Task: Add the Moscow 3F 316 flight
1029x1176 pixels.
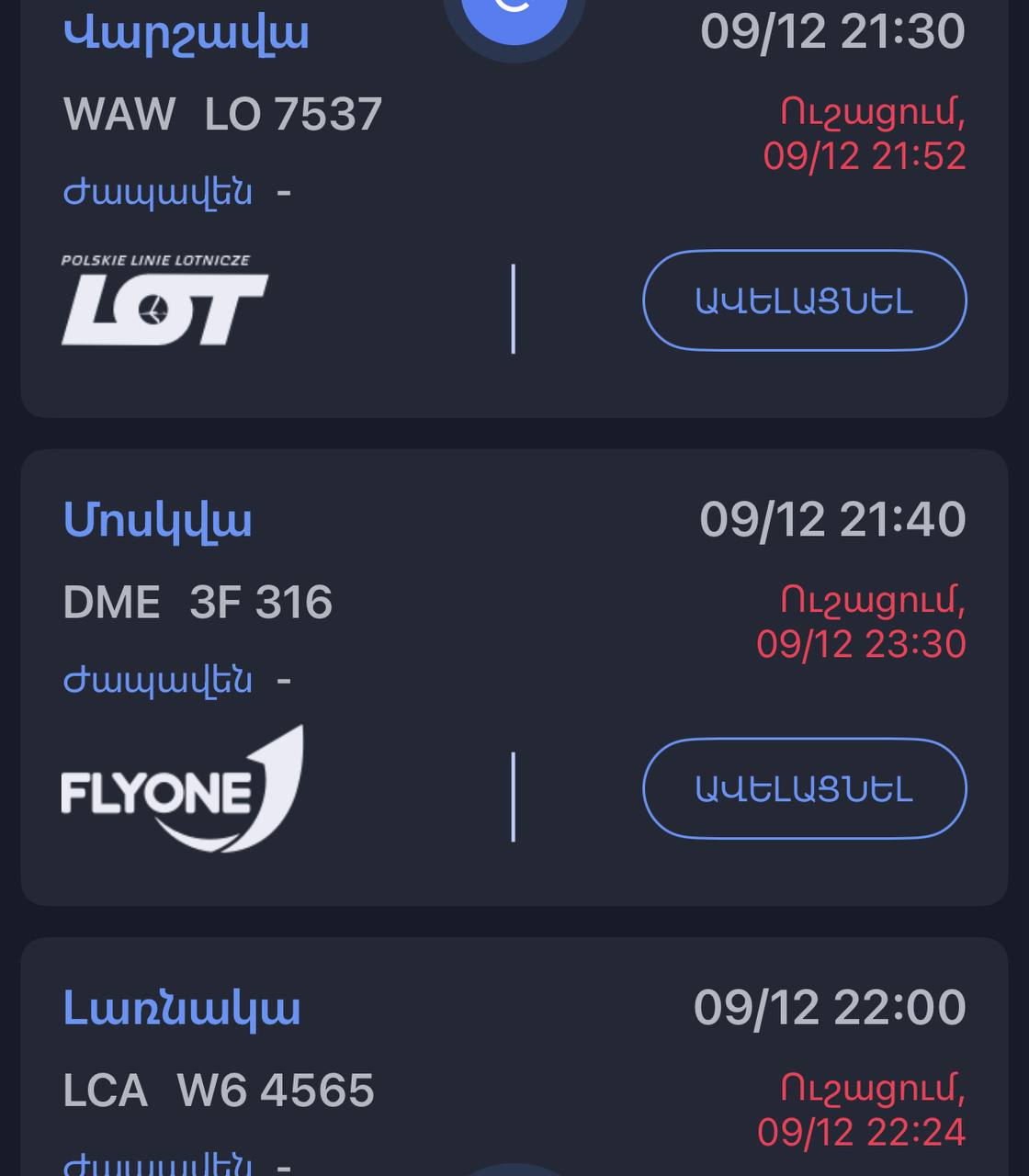Action: (x=804, y=788)
